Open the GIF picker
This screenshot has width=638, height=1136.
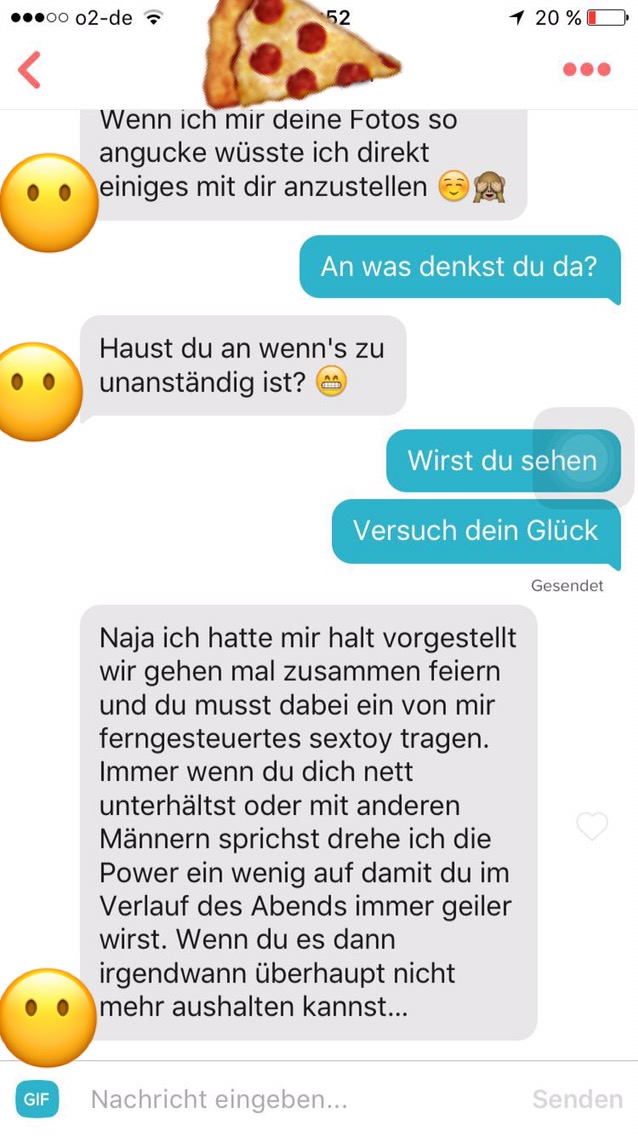point(37,1099)
